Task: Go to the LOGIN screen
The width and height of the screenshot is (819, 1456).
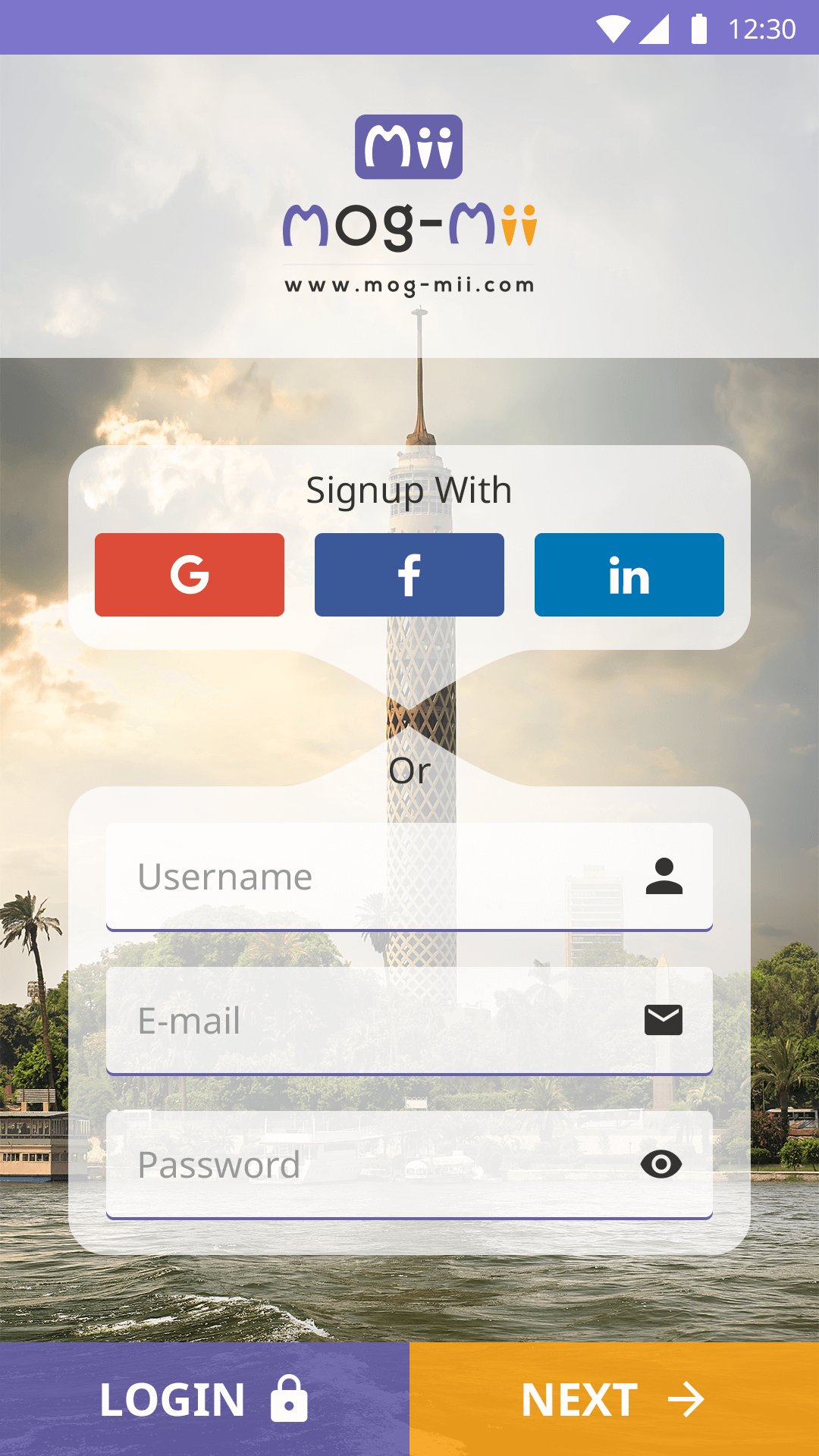Action: pyautogui.click(x=205, y=1399)
